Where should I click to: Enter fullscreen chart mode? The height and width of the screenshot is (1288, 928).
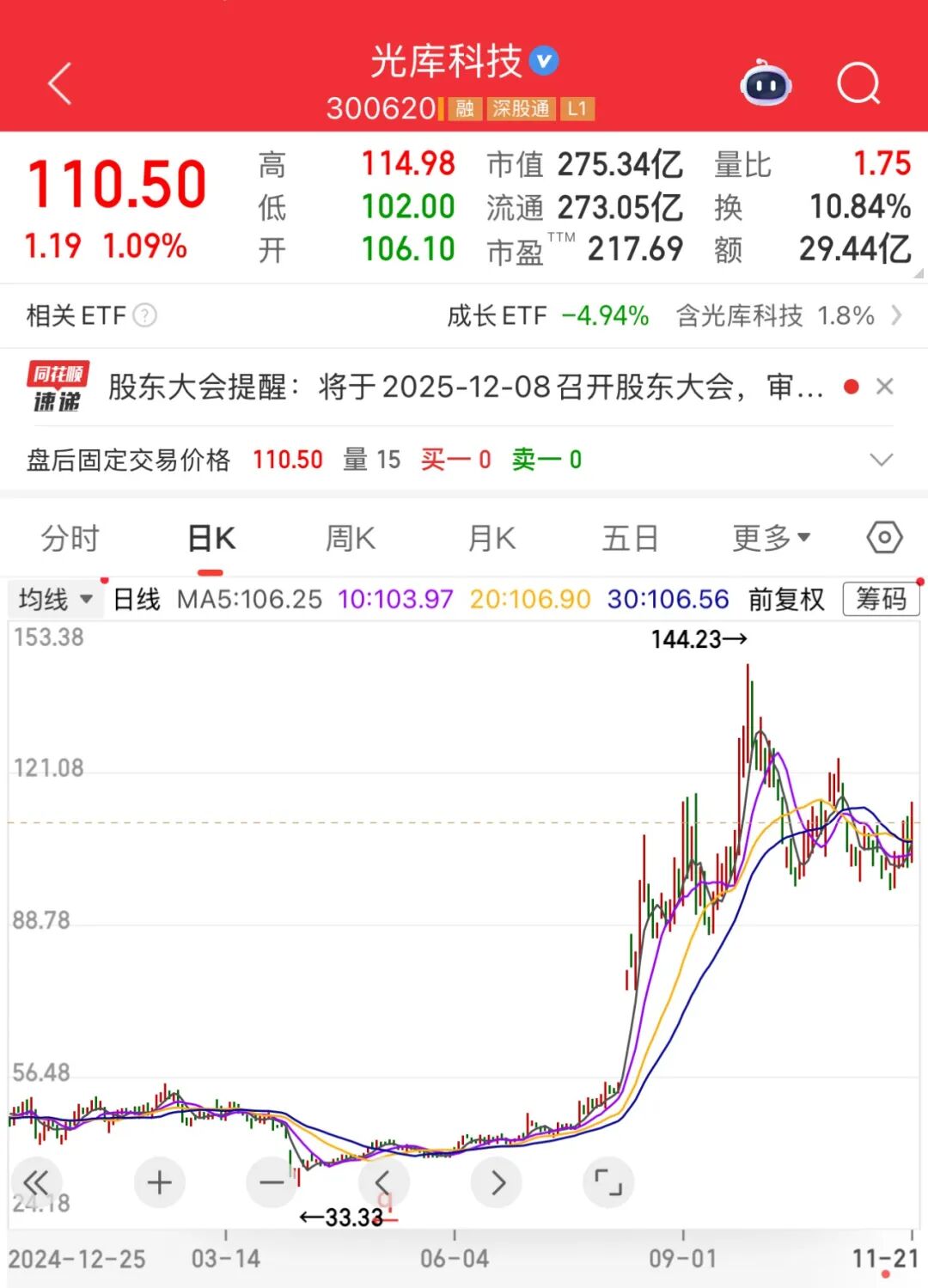[x=608, y=1182]
